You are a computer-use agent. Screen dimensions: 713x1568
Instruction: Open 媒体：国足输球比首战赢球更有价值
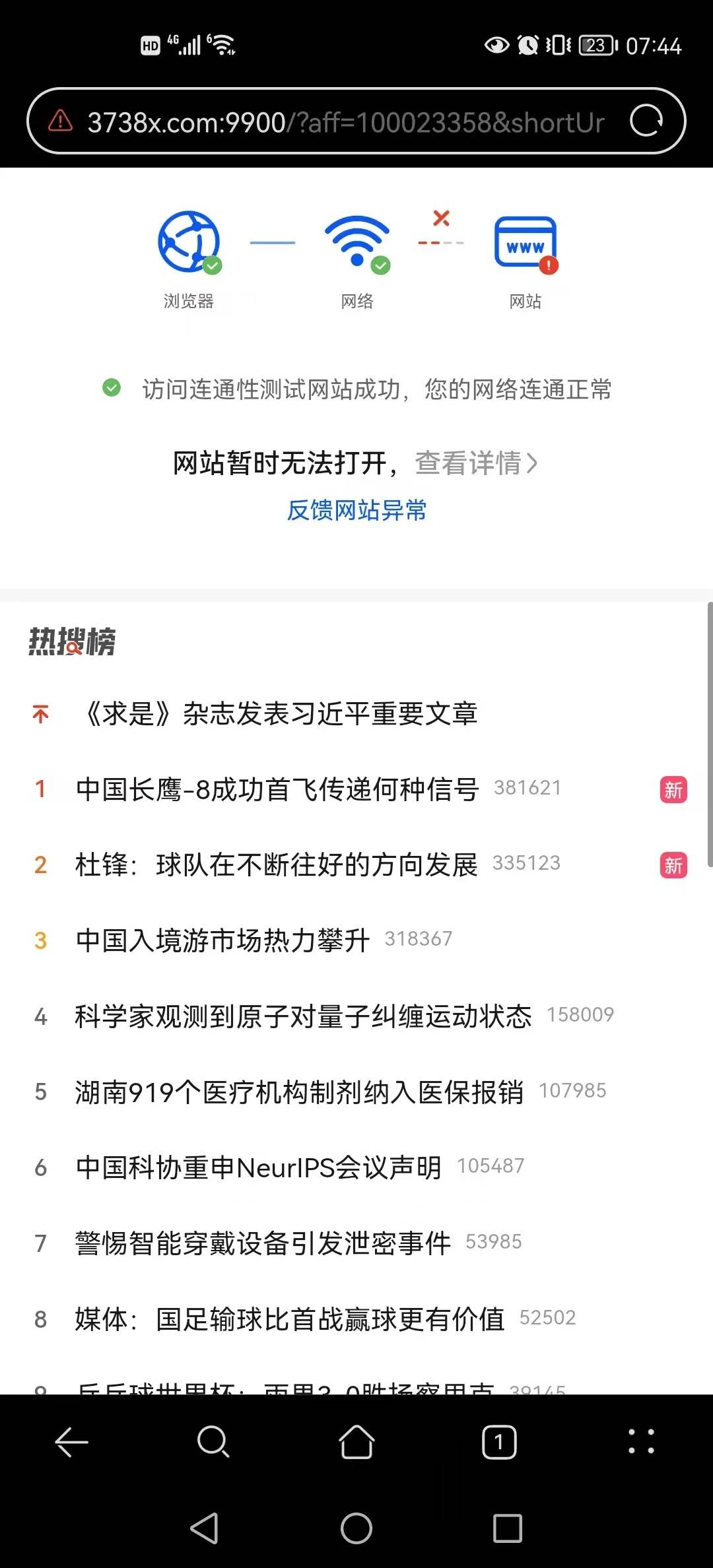(290, 1319)
